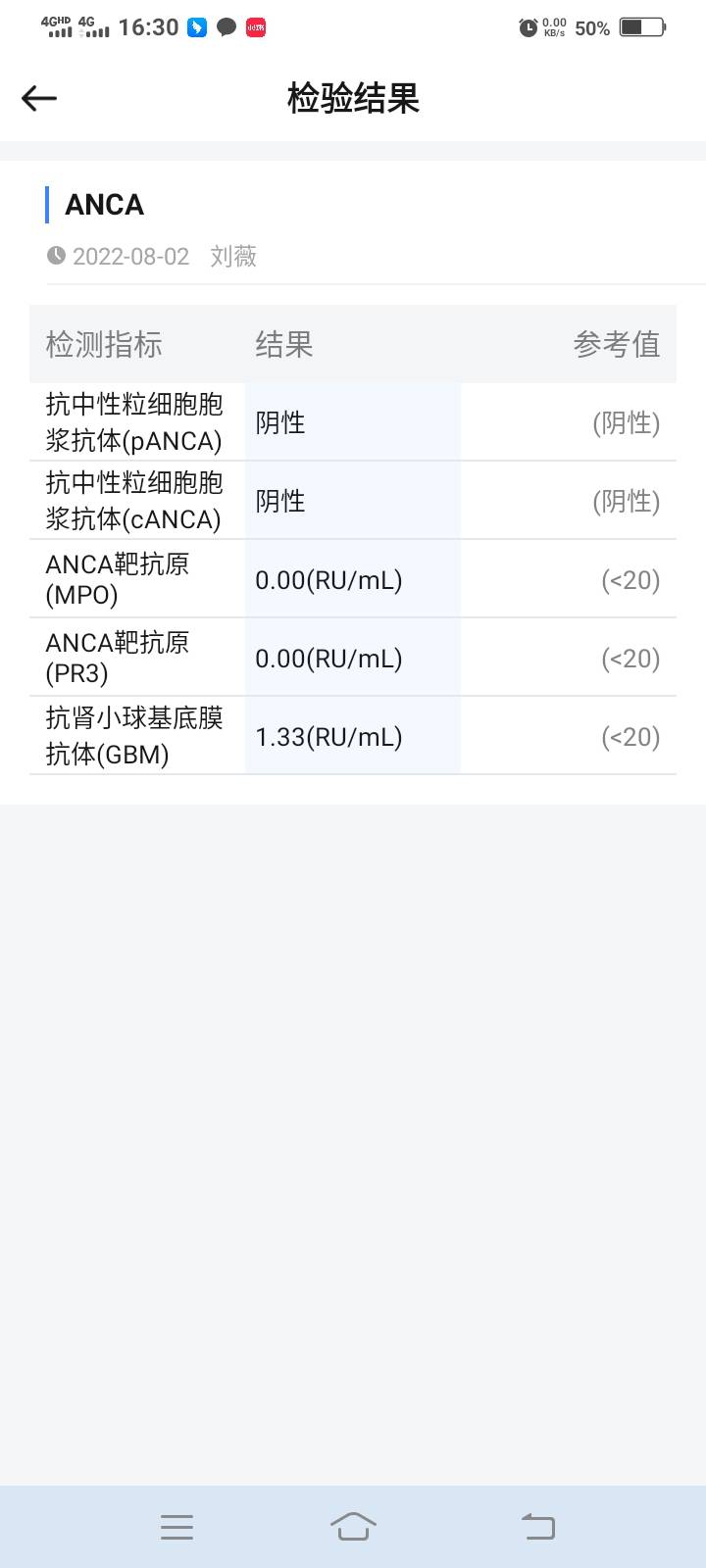Tap the 50% battery percentage text

click(x=592, y=28)
